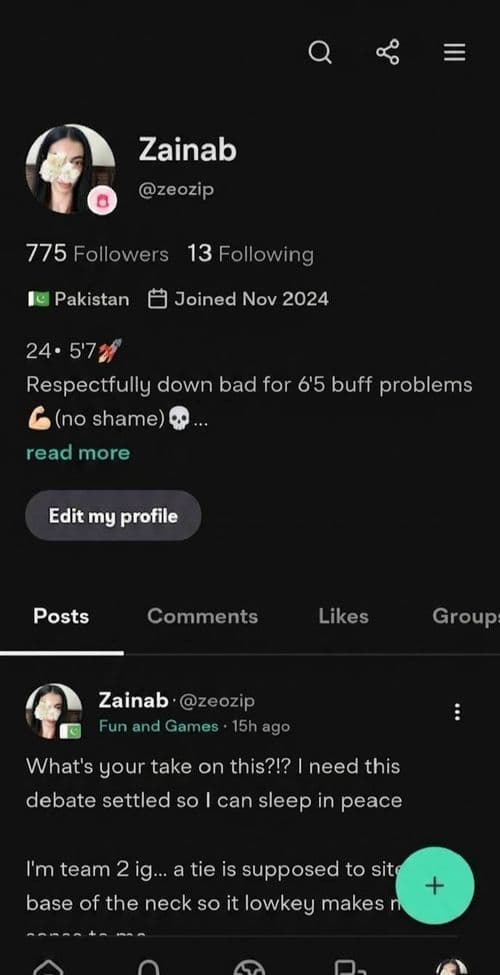Switch to the Groups tab
This screenshot has width=500, height=975.
466,616
